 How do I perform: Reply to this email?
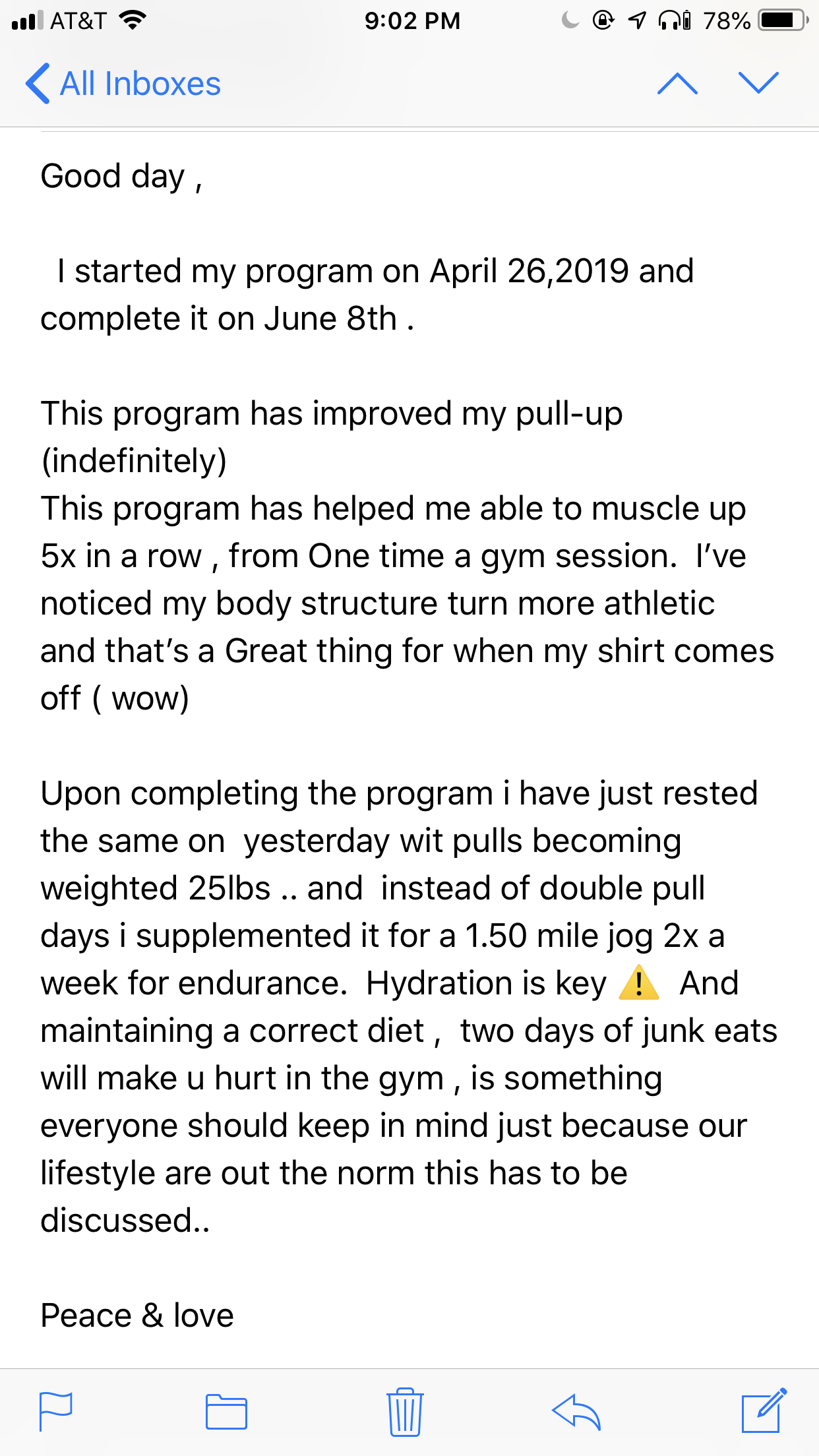[x=576, y=1412]
